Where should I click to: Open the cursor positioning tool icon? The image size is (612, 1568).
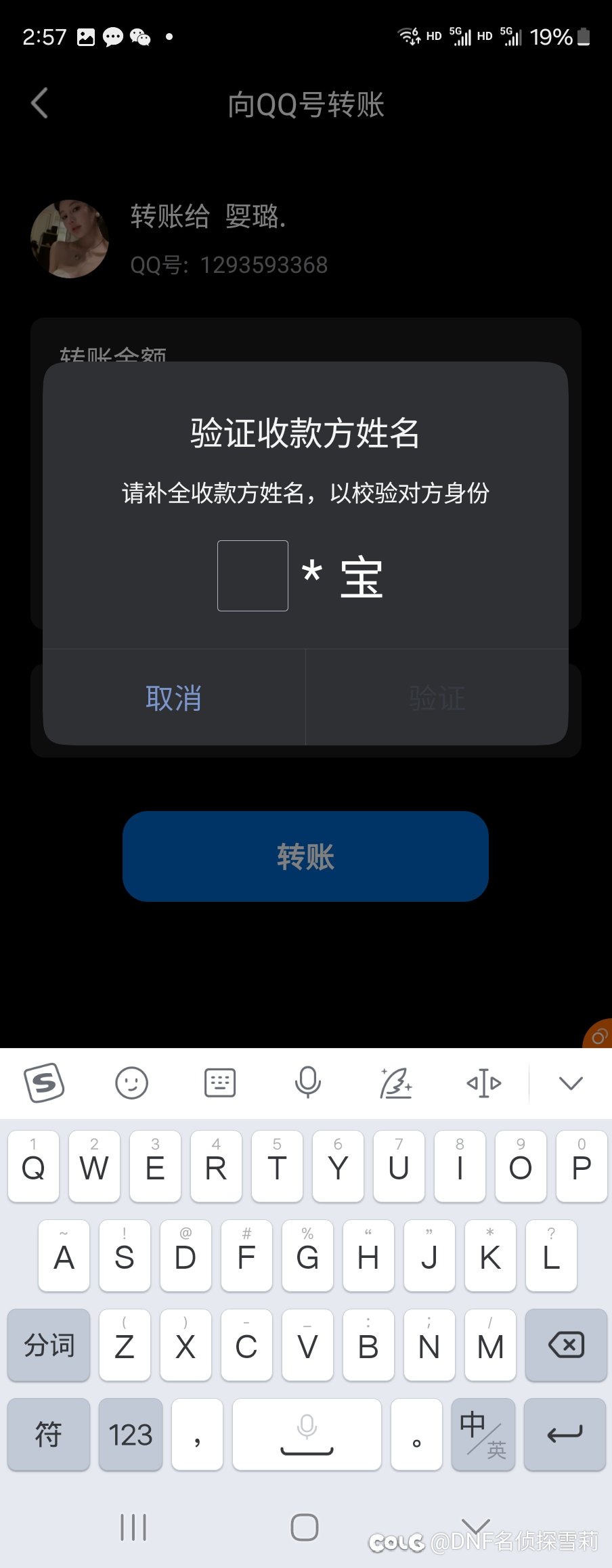(x=483, y=1083)
